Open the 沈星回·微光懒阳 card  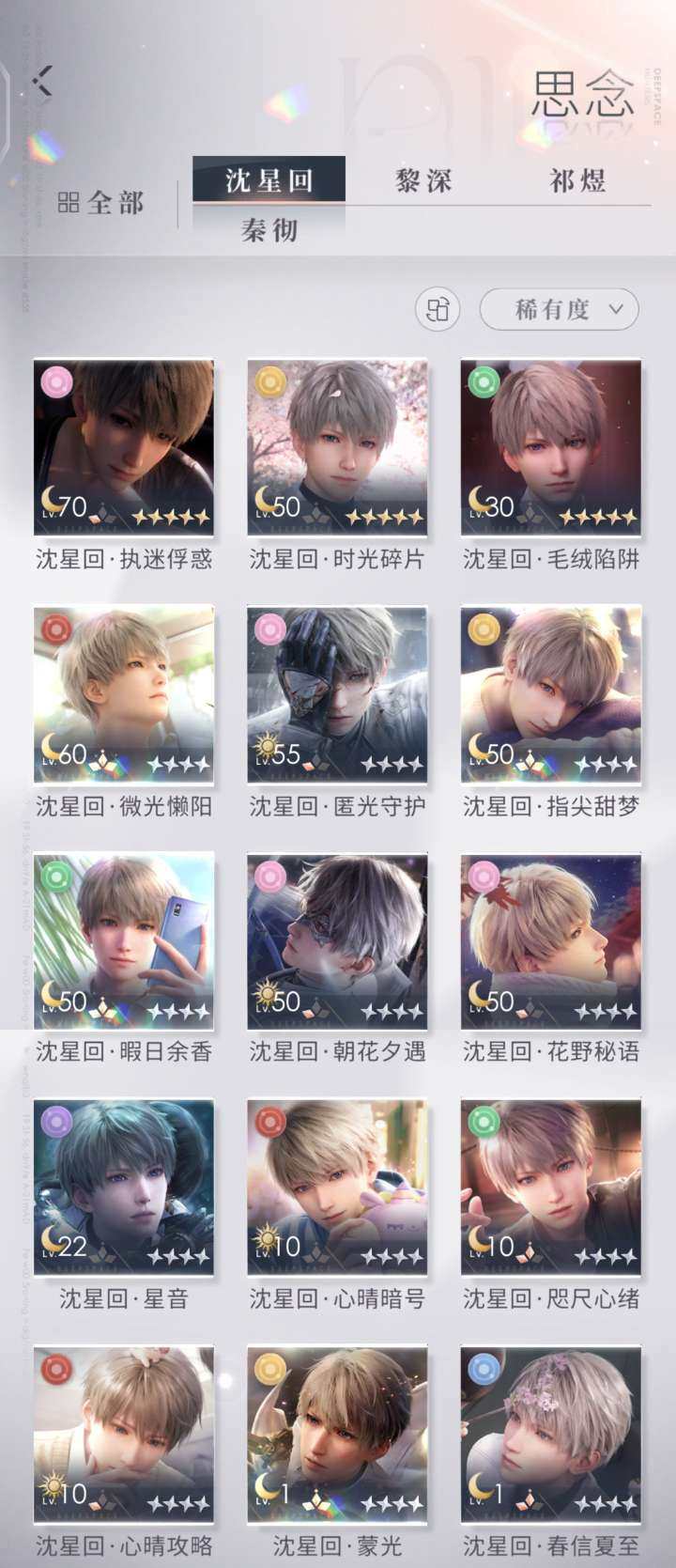click(124, 694)
